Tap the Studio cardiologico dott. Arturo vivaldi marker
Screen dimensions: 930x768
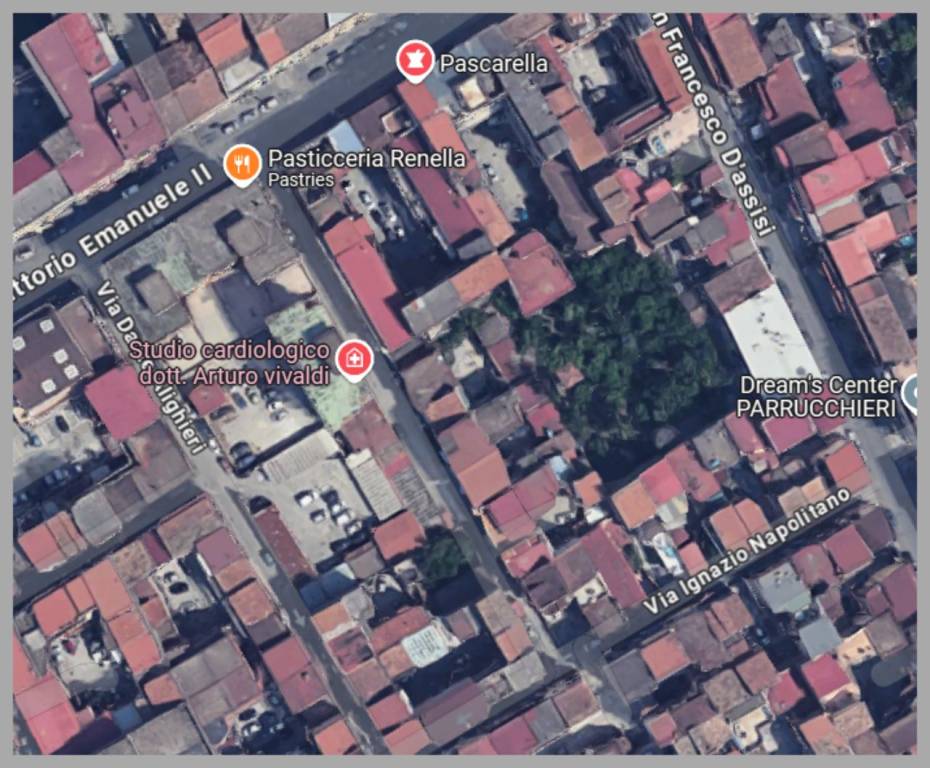pyautogui.click(x=352, y=359)
